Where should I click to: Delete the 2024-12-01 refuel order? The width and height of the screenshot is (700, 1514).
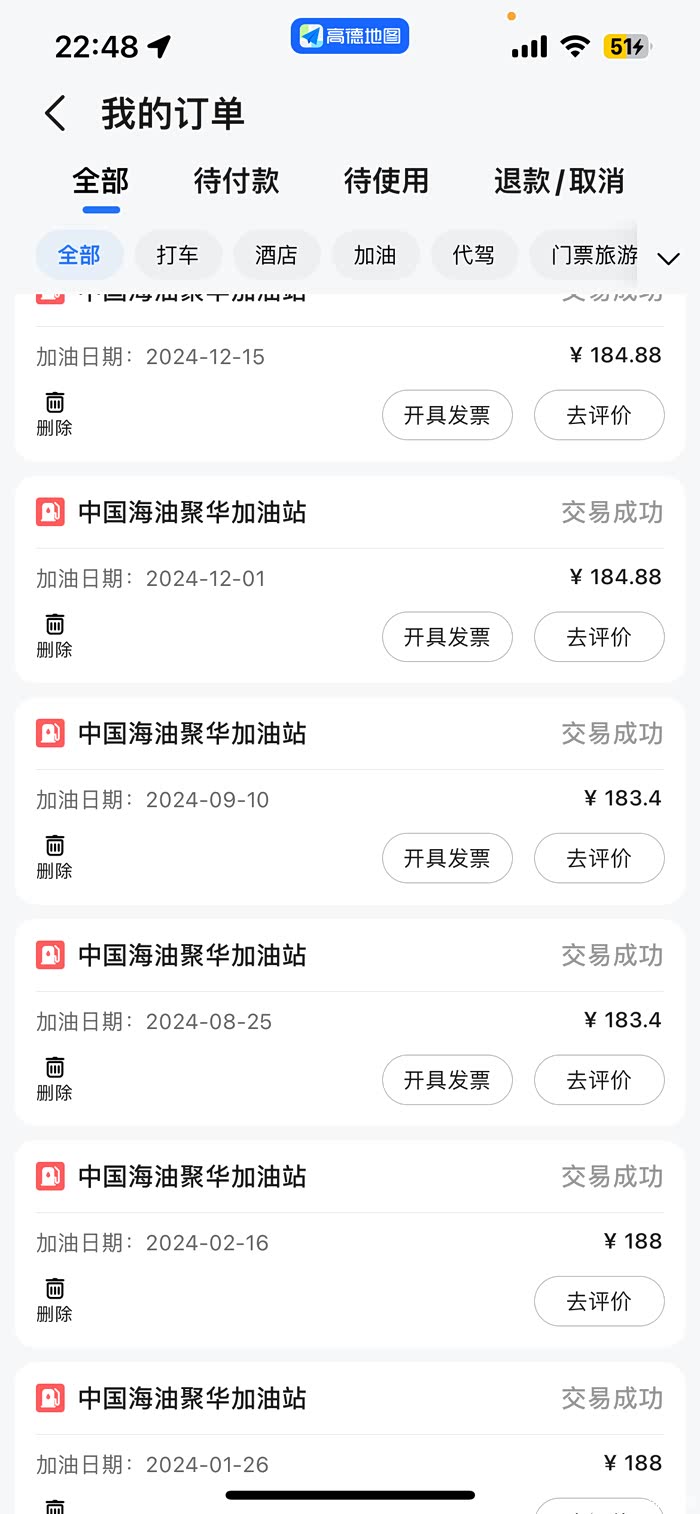pos(54,634)
